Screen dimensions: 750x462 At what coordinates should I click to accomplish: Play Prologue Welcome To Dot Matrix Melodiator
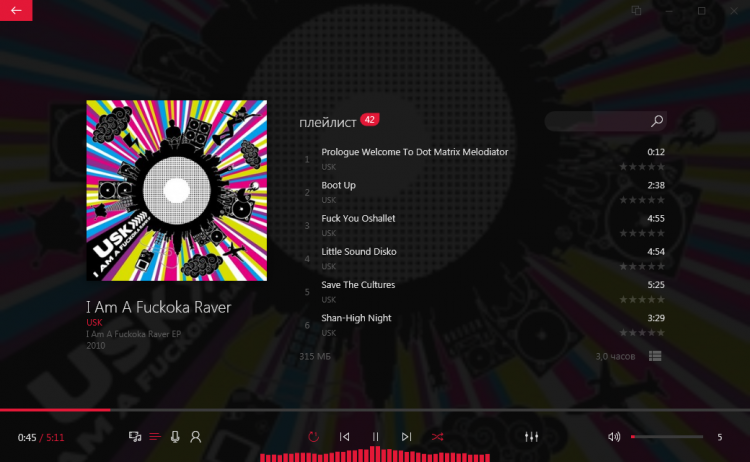tap(414, 152)
